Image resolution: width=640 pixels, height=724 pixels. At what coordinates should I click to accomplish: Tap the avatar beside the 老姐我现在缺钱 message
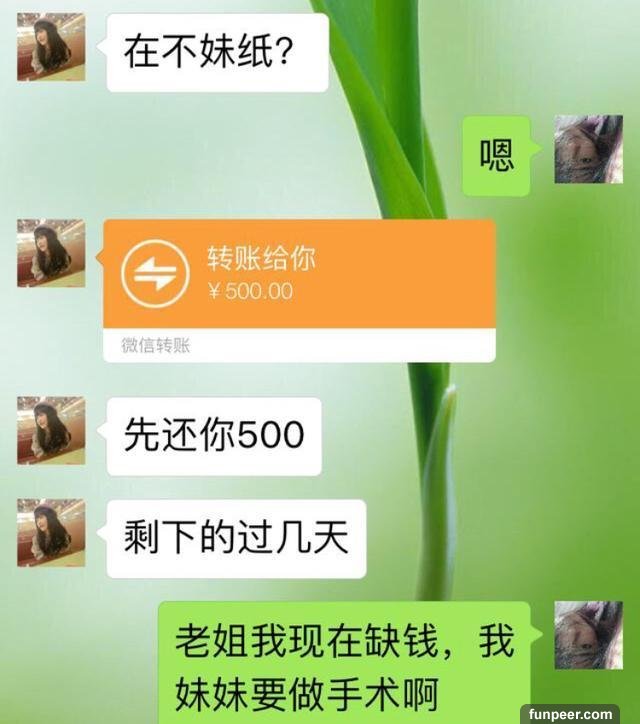[588, 635]
